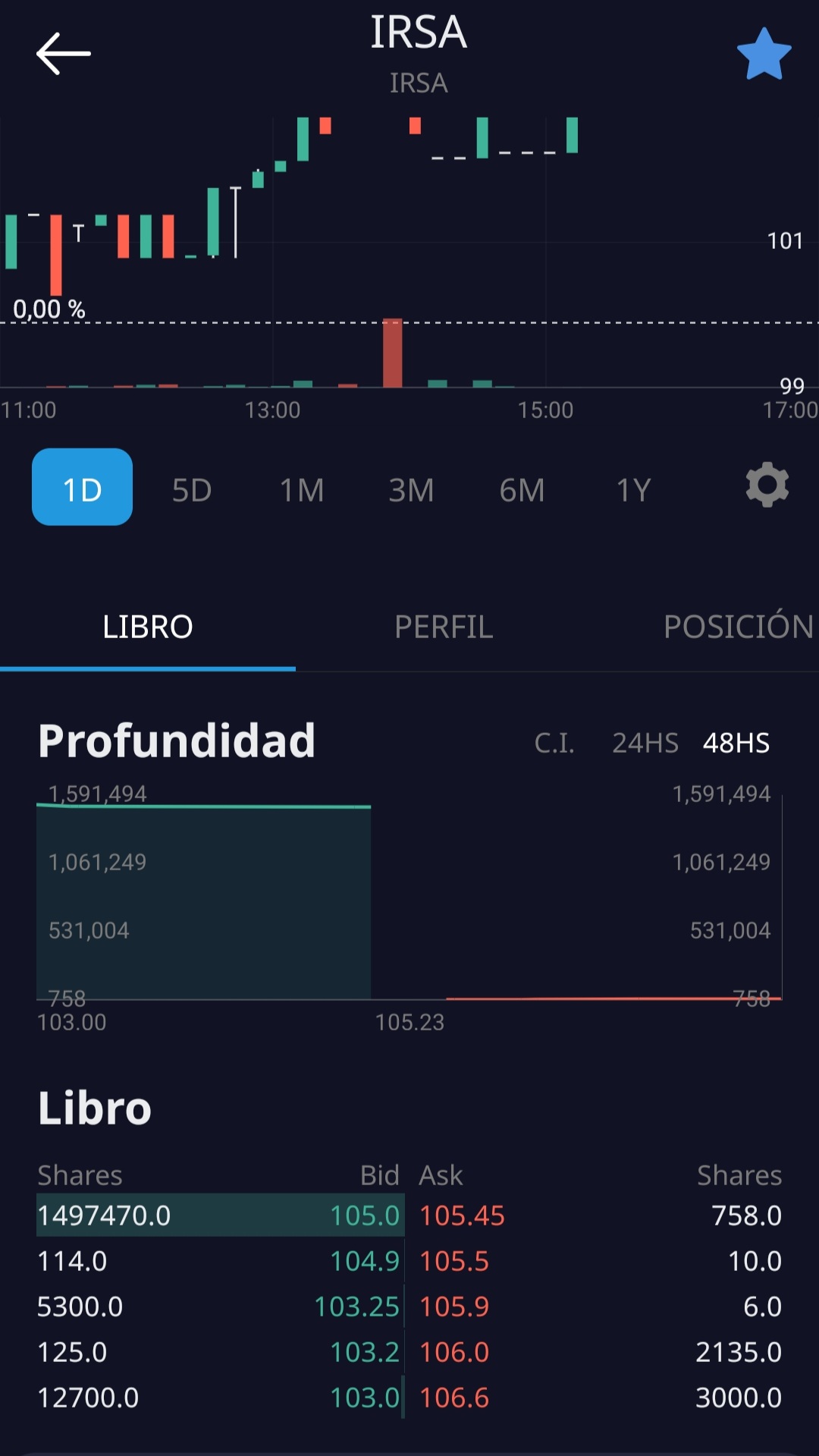Viewport: 819px width, 1456px height.
Task: Open the LIBRO tab
Action: click(x=148, y=627)
